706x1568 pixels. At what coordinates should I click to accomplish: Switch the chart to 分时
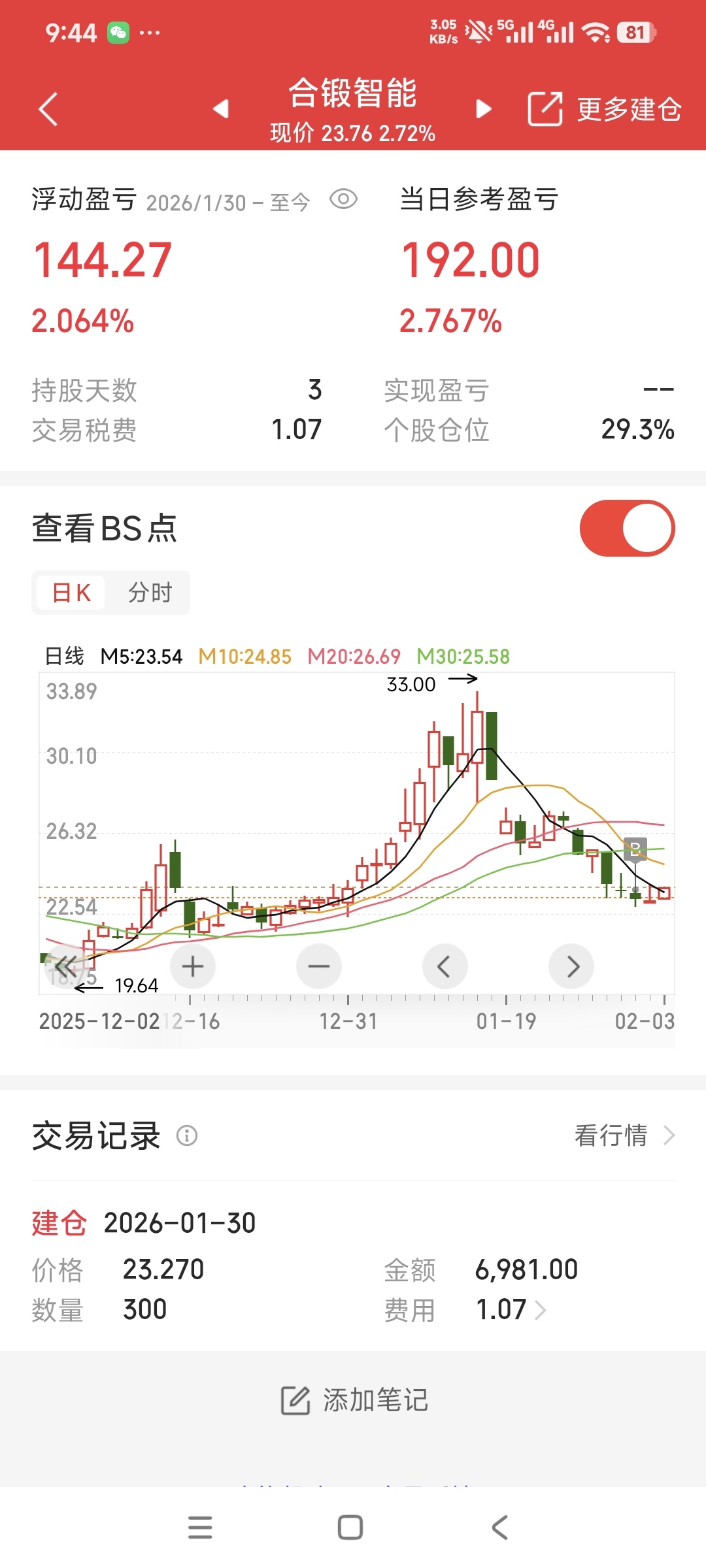point(150,593)
